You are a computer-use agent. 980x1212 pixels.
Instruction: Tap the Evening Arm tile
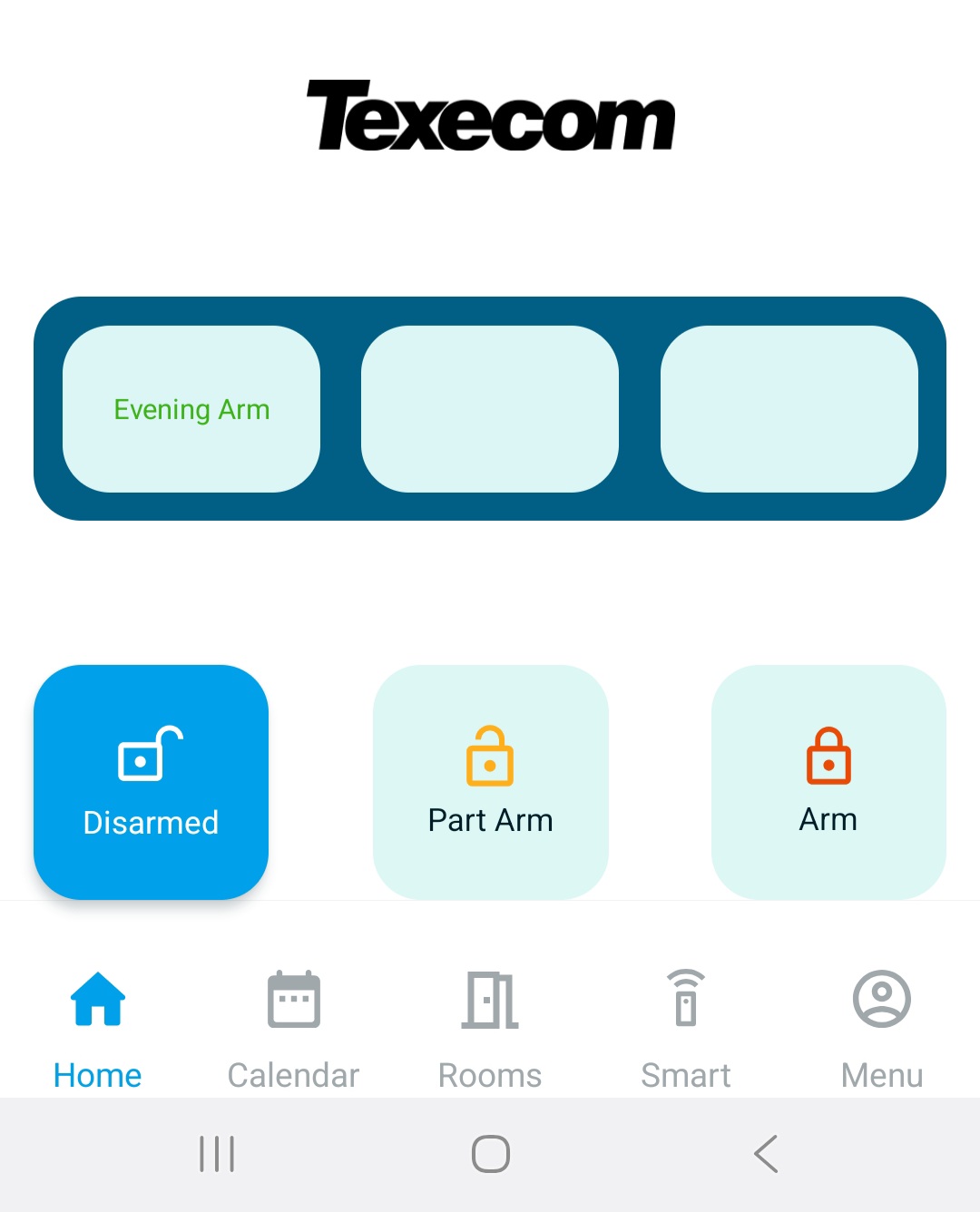(191, 409)
